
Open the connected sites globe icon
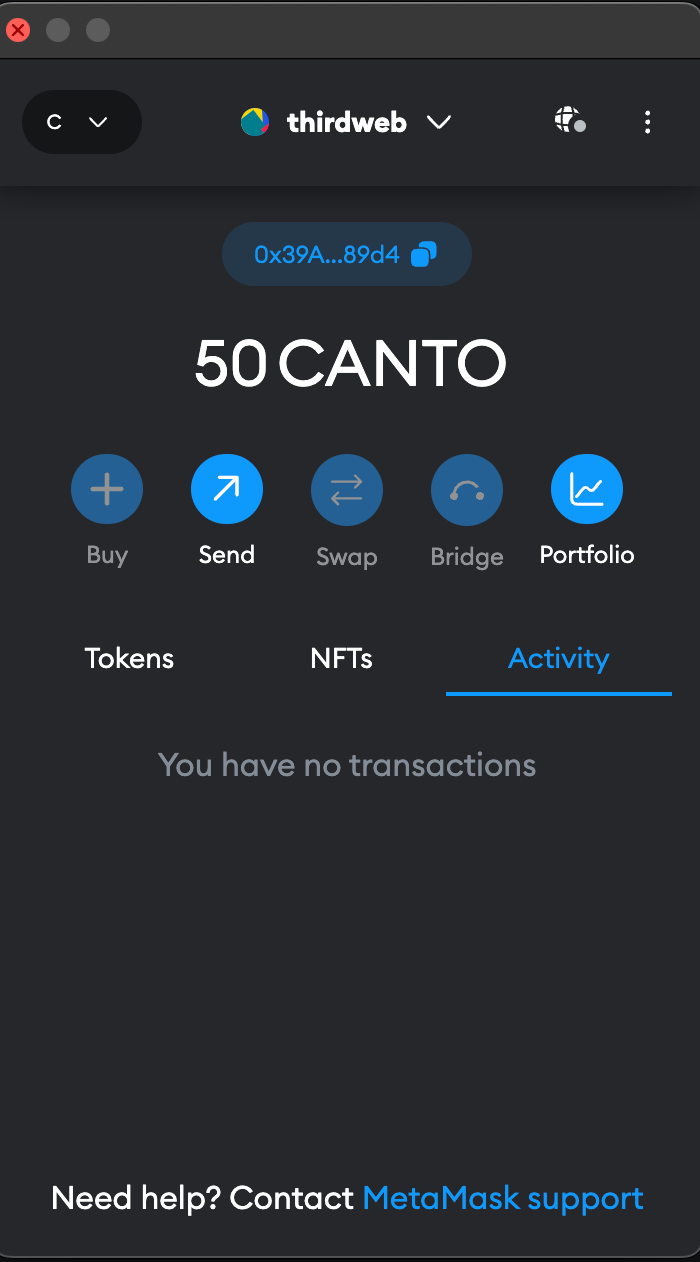[x=570, y=121]
